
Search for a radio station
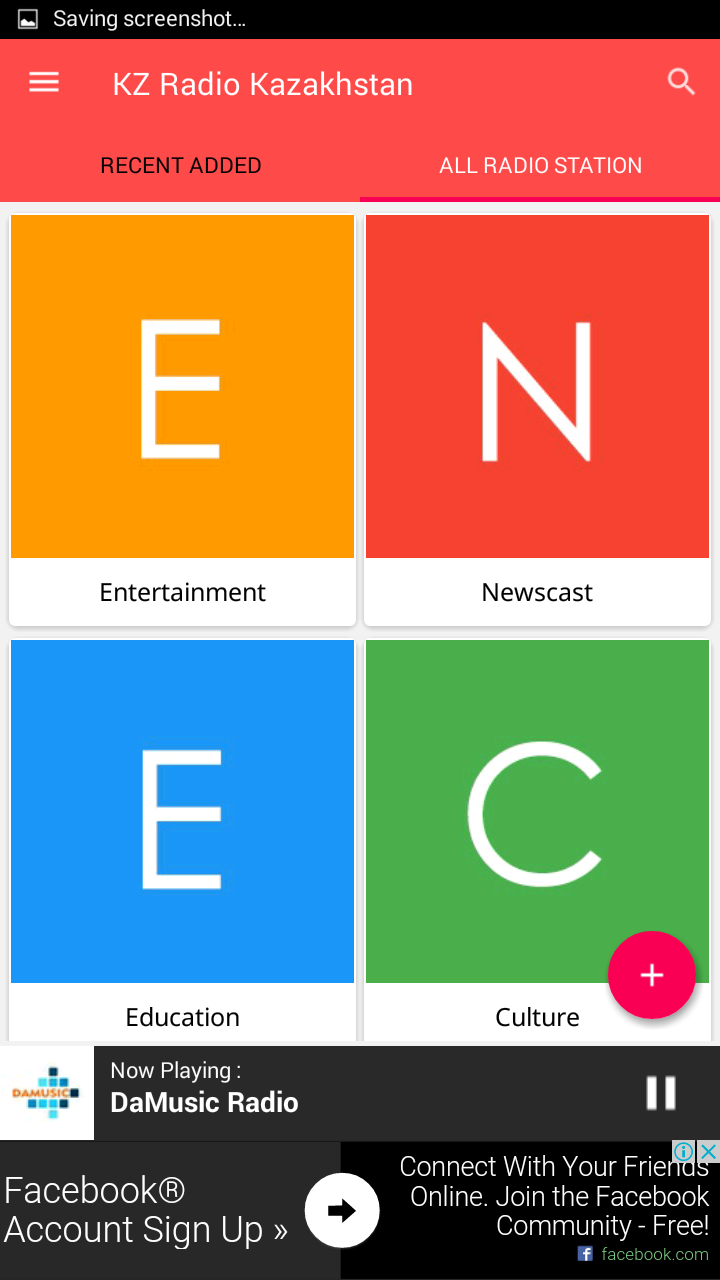pyautogui.click(x=681, y=83)
